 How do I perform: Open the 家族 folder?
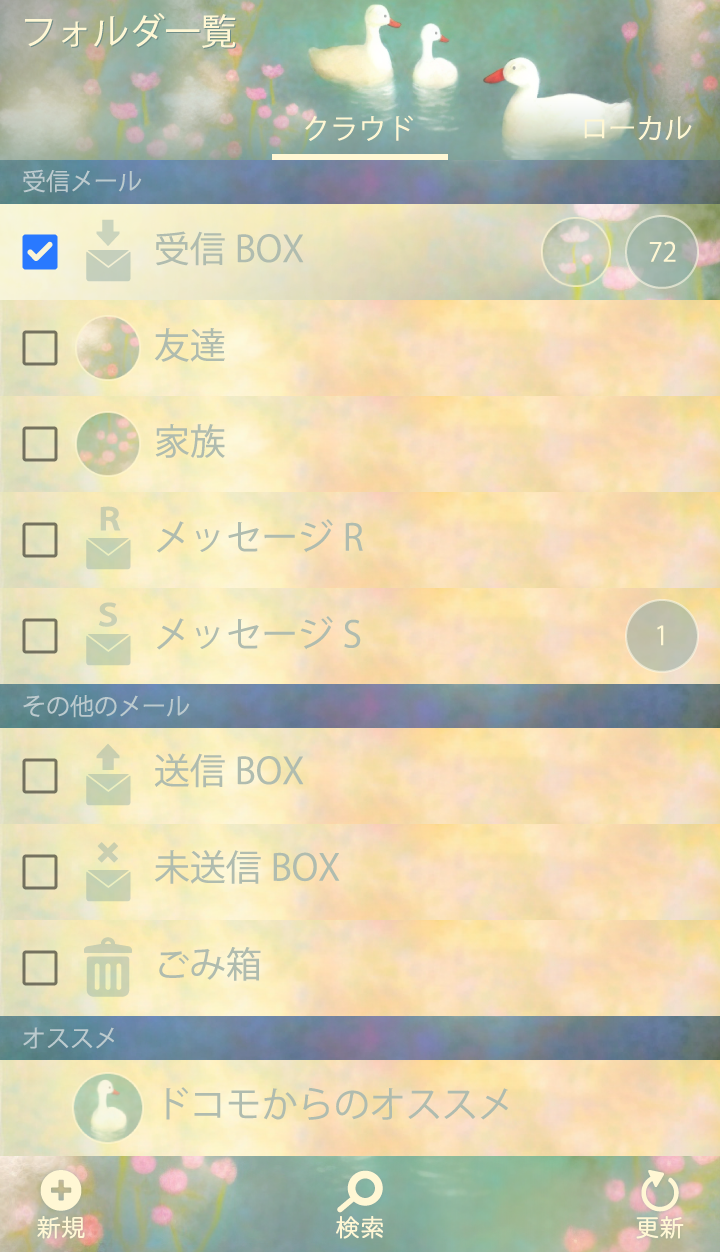coord(190,443)
